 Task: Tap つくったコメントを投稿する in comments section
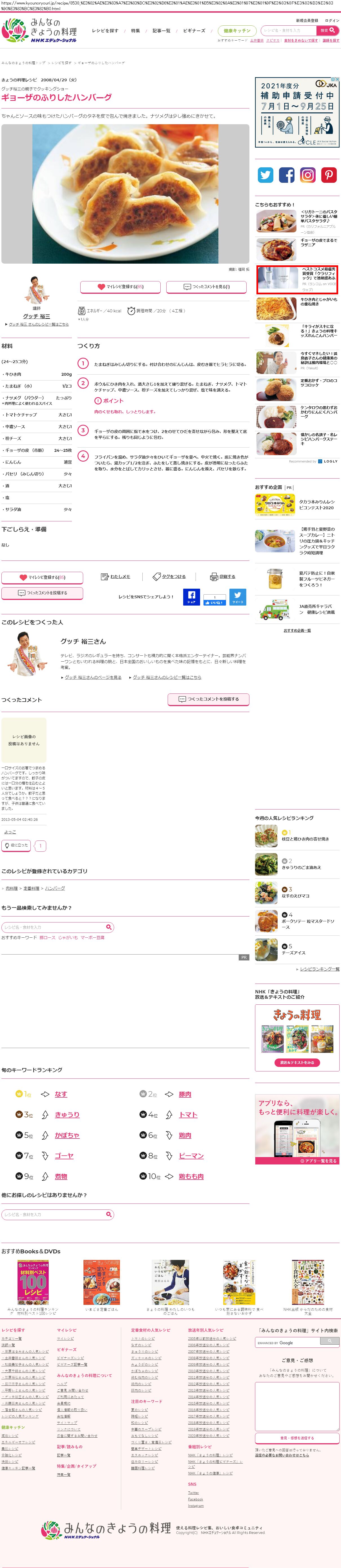[208, 699]
